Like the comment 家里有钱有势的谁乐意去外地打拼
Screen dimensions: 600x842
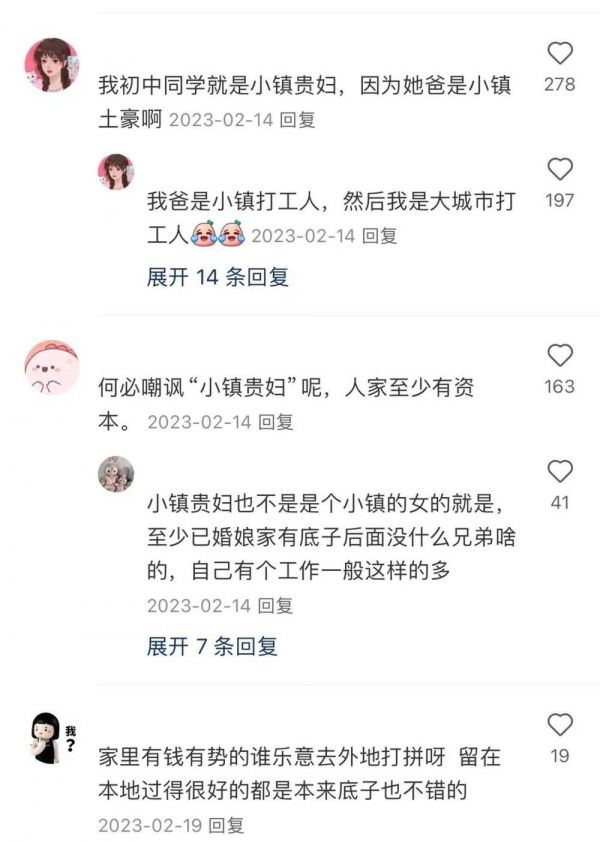561,725
